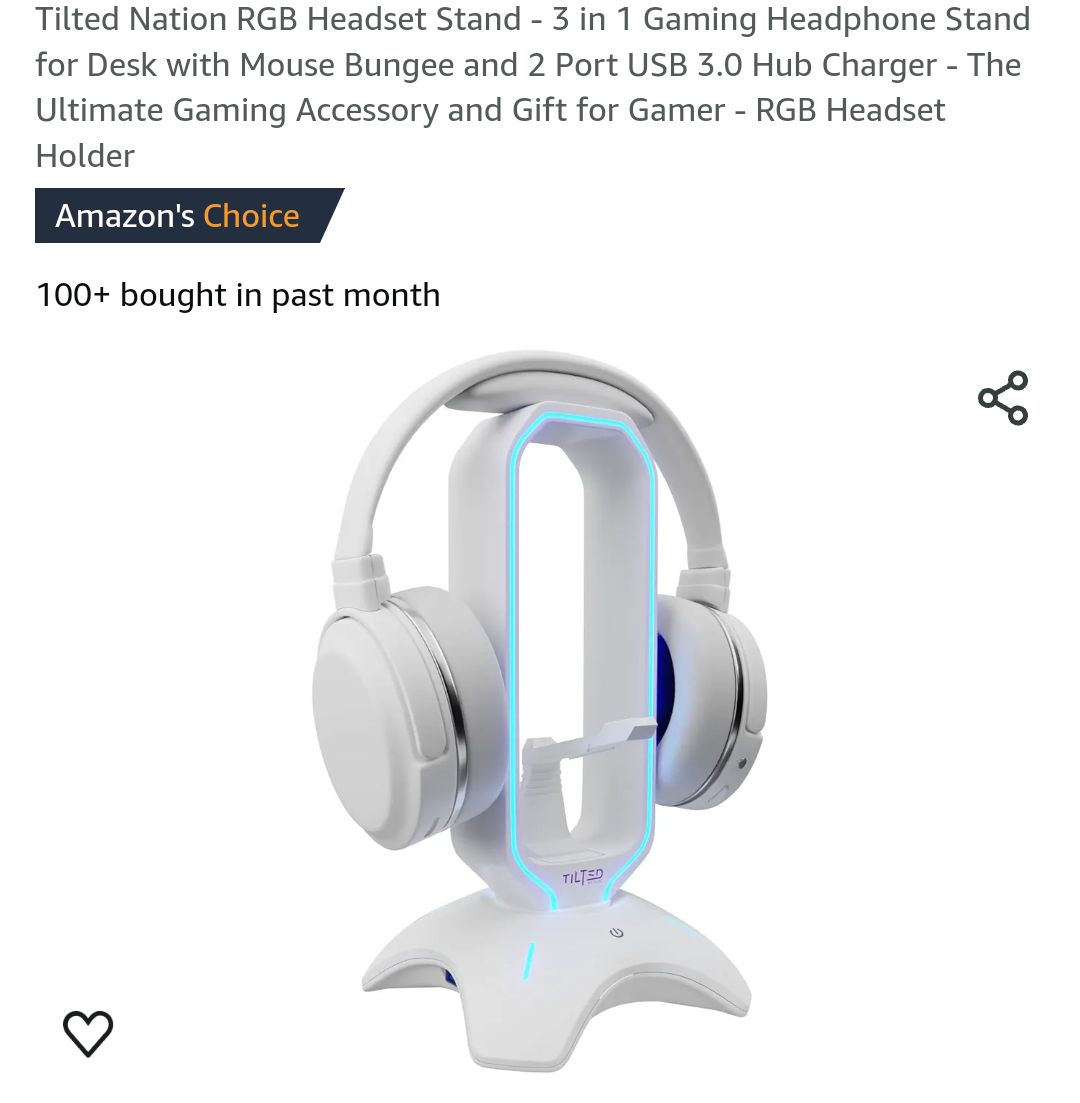Add the headset stand to wishlist
The height and width of the screenshot is (1103, 1080).
click(x=88, y=1032)
